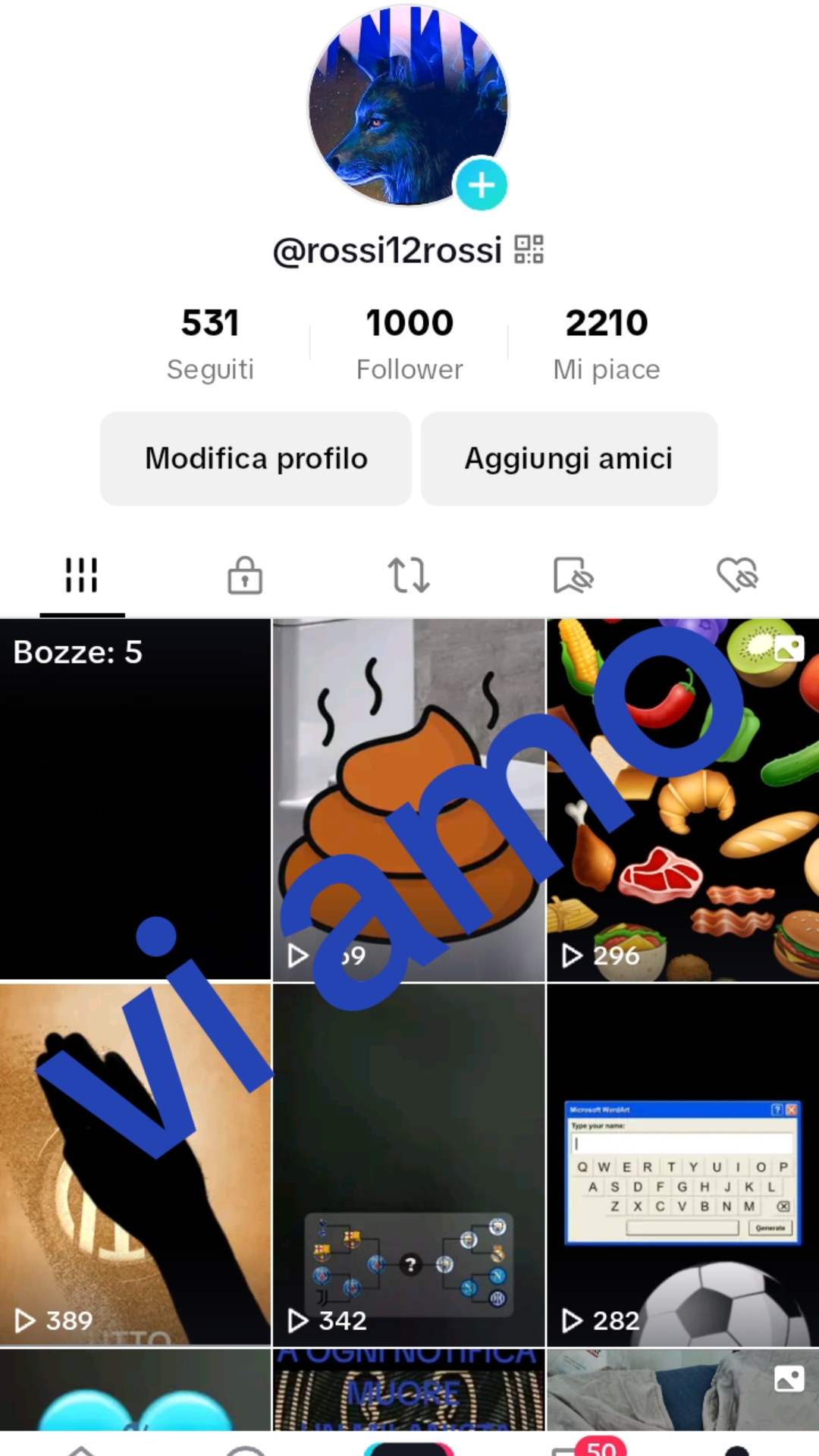Switch to the saved bookmarks tab
This screenshot has width=819, height=1456.
573,575
